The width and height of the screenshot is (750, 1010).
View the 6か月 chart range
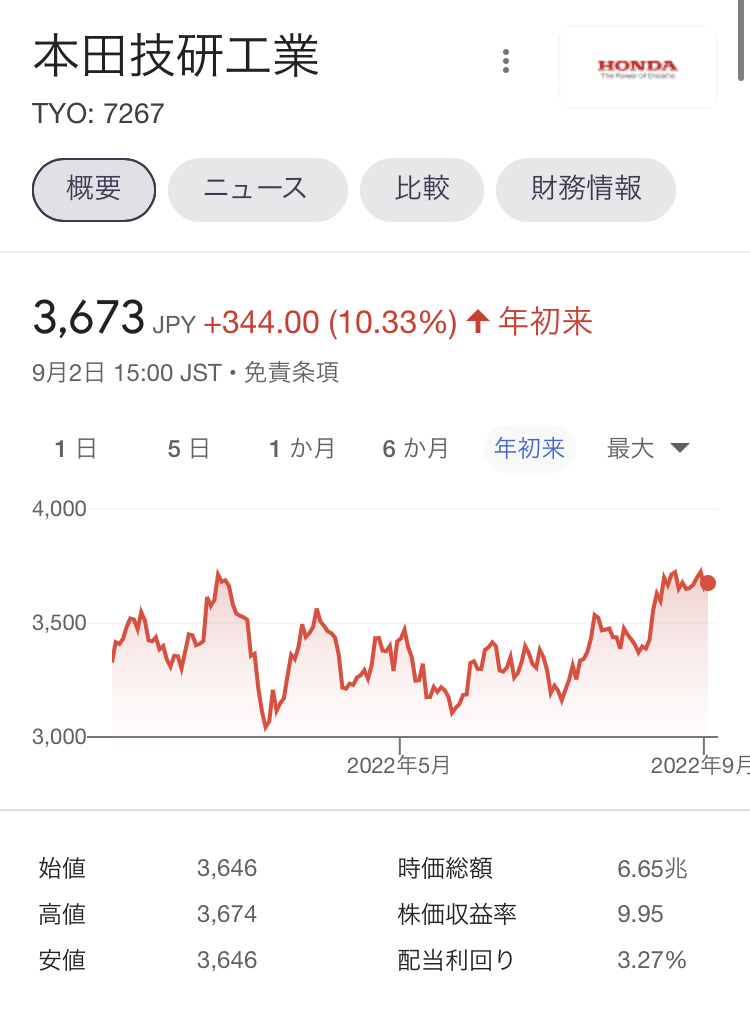(x=415, y=449)
